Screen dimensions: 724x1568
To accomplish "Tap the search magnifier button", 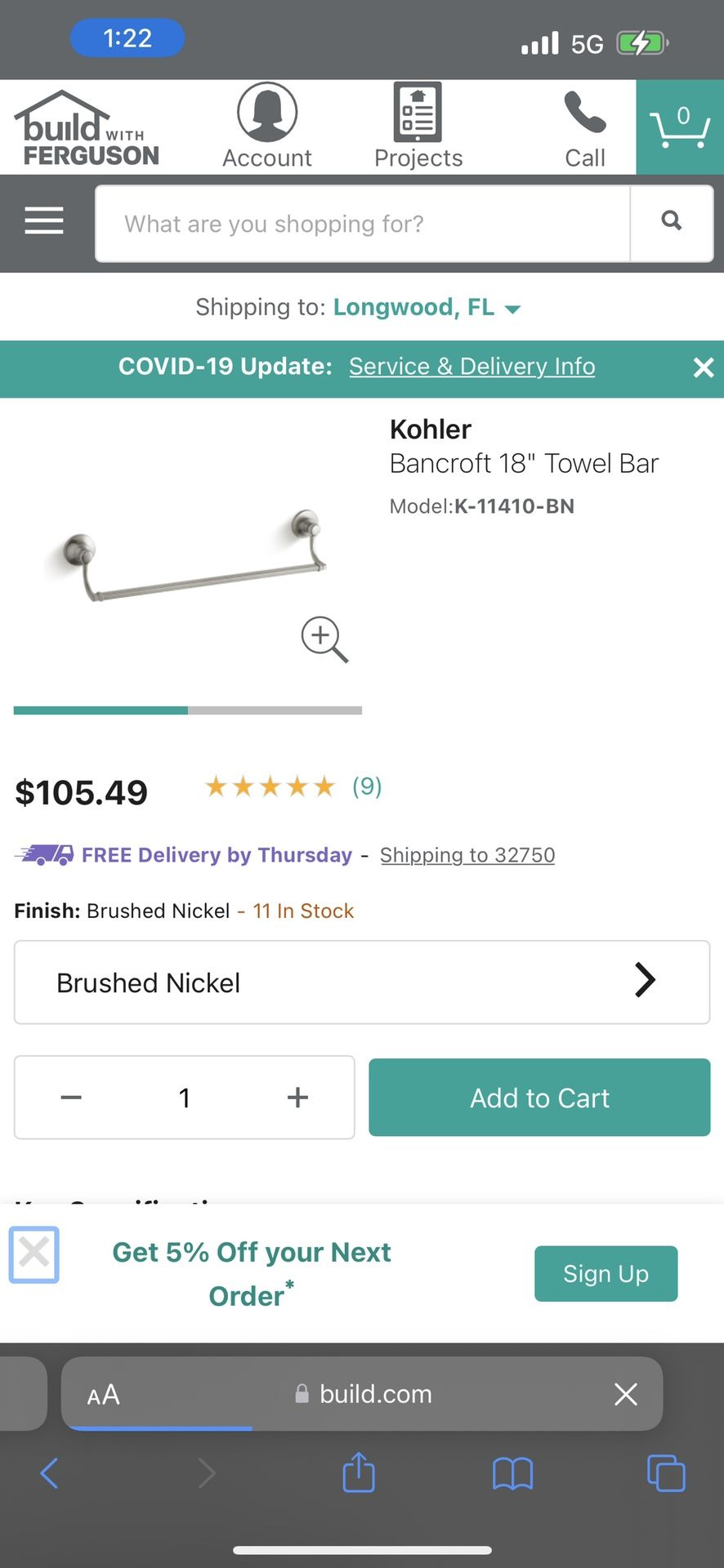I will point(671,221).
